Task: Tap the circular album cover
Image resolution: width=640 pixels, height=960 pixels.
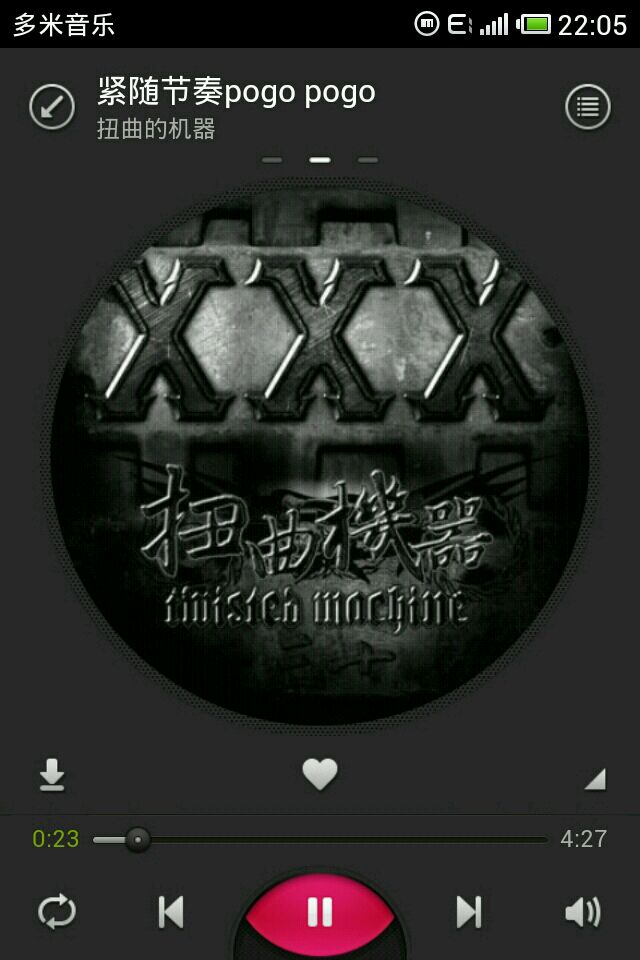Action: (x=320, y=455)
